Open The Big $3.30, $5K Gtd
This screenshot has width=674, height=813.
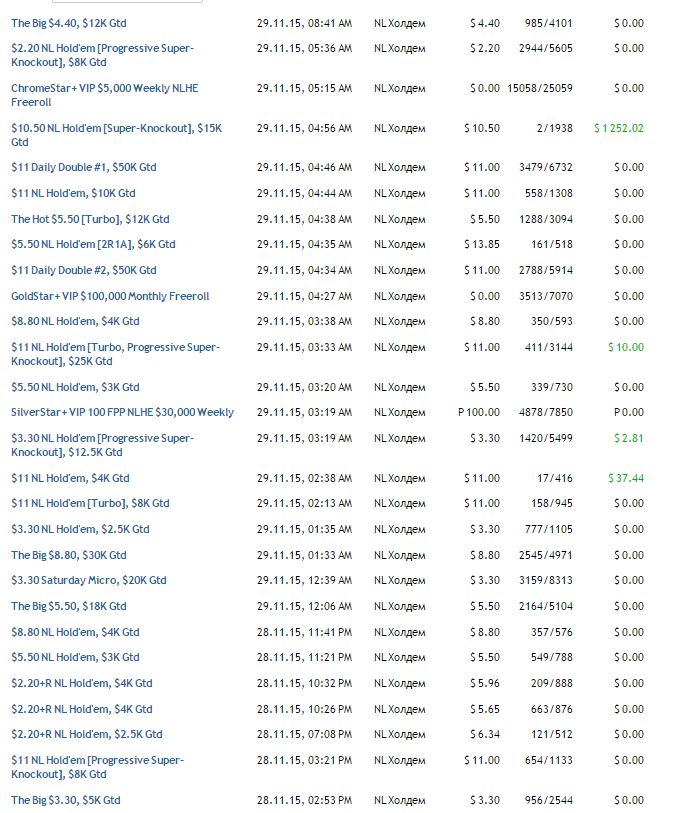click(66, 800)
